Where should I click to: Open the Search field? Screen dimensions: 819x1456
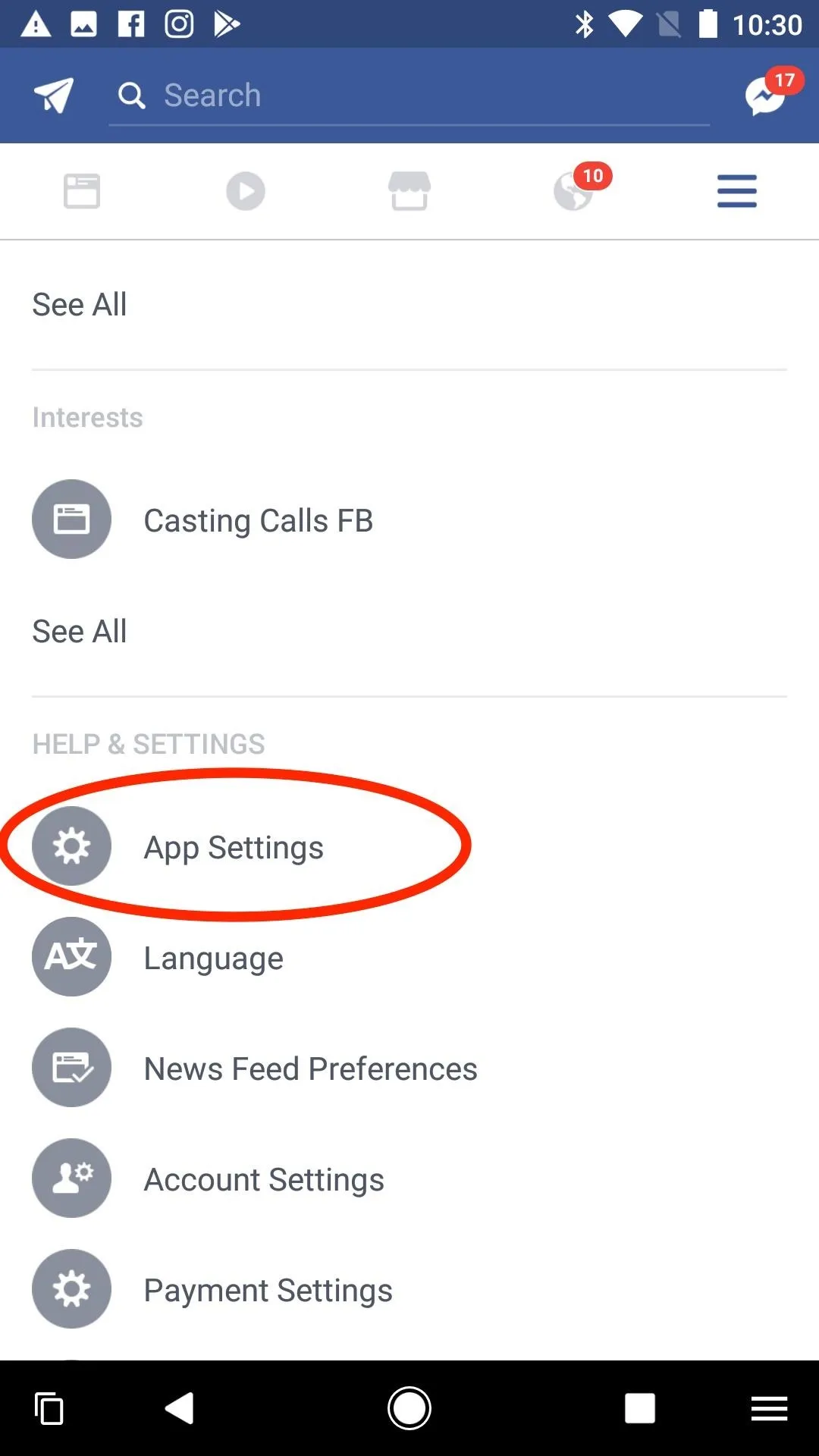pos(409,96)
